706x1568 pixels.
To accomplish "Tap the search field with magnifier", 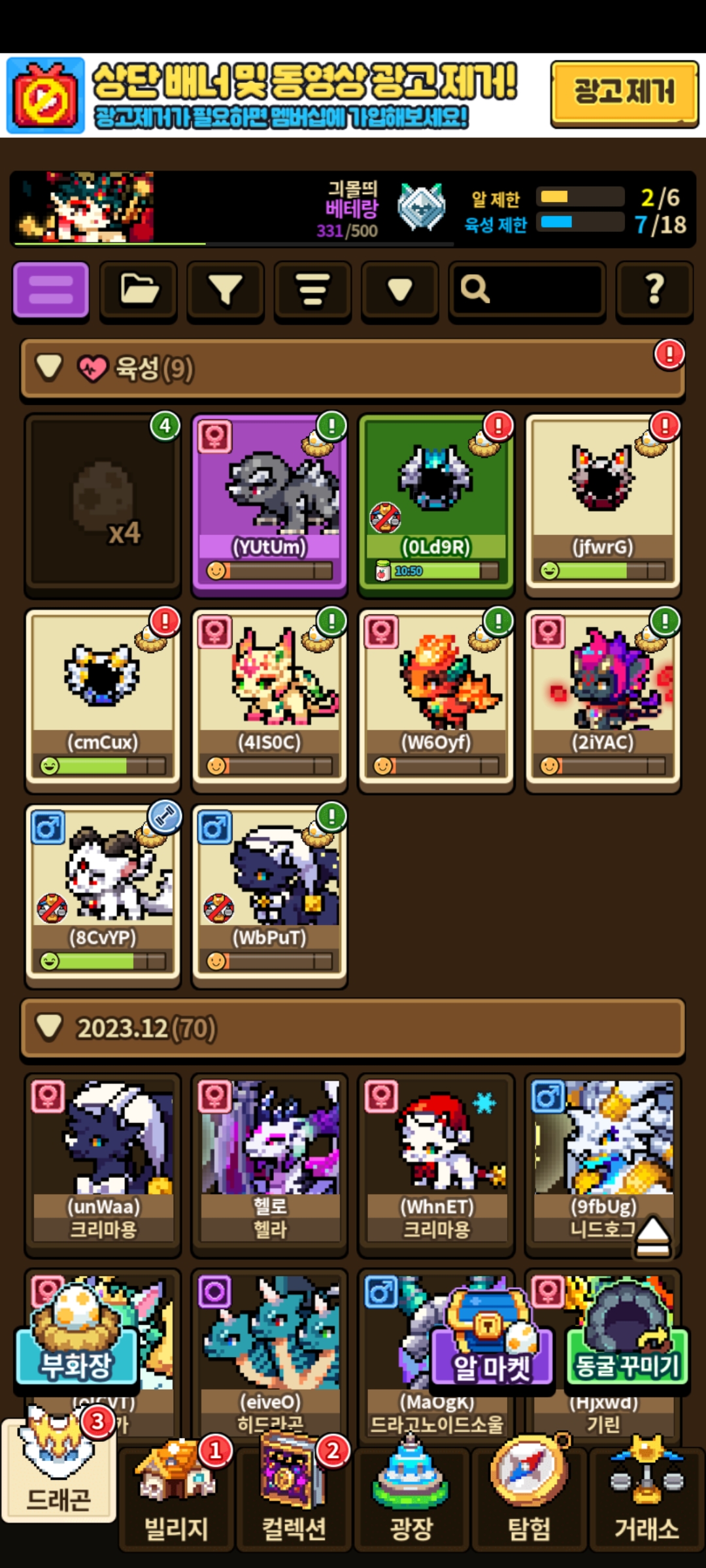I will 527,291.
